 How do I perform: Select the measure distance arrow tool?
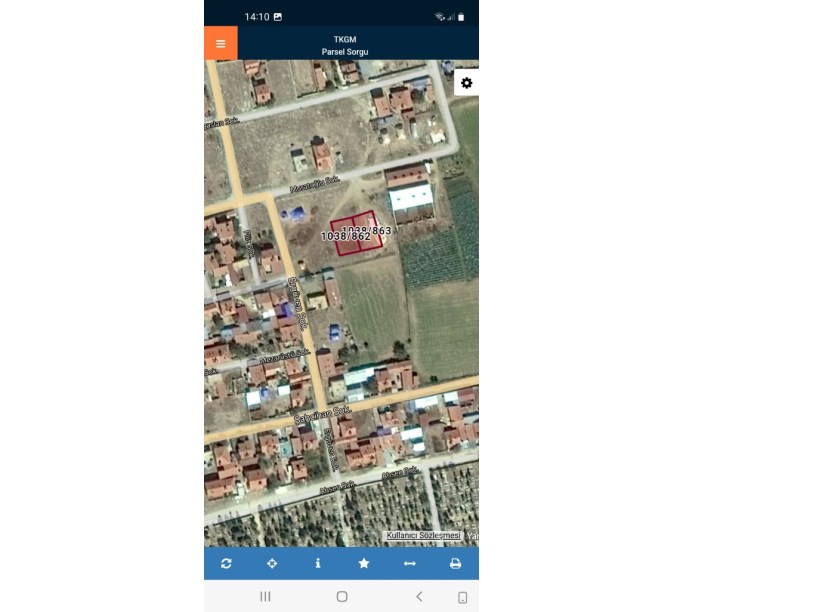pos(409,564)
